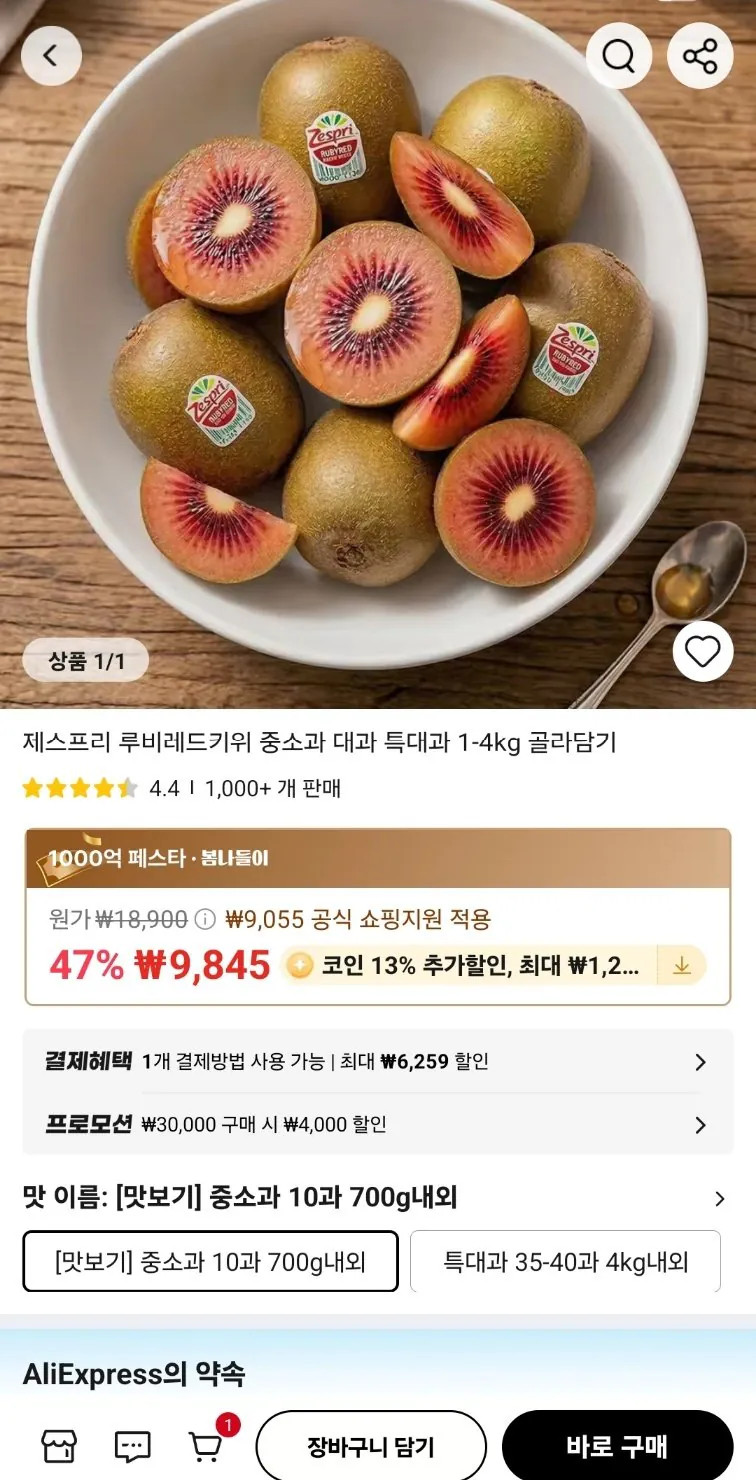Viewport: 756px width, 1480px height.
Task: Tap the share icon top right
Action: pyautogui.click(x=698, y=55)
